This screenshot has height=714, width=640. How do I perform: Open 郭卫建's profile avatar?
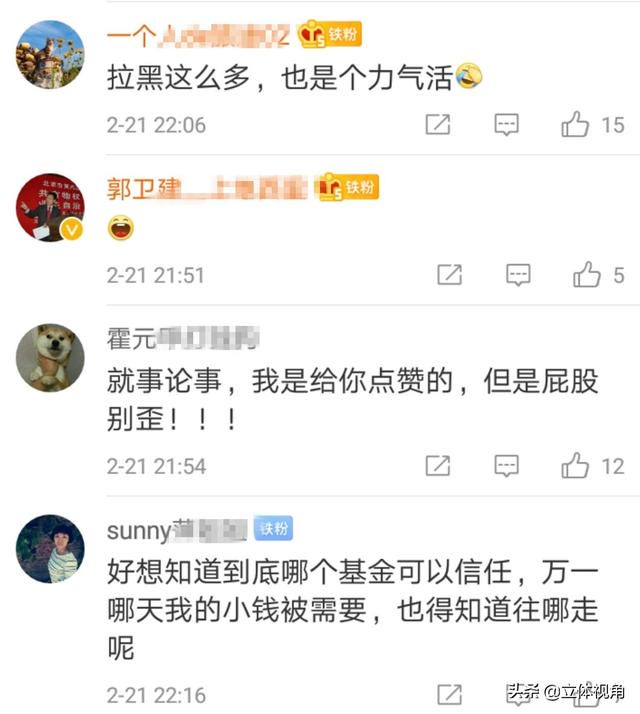(x=50, y=208)
